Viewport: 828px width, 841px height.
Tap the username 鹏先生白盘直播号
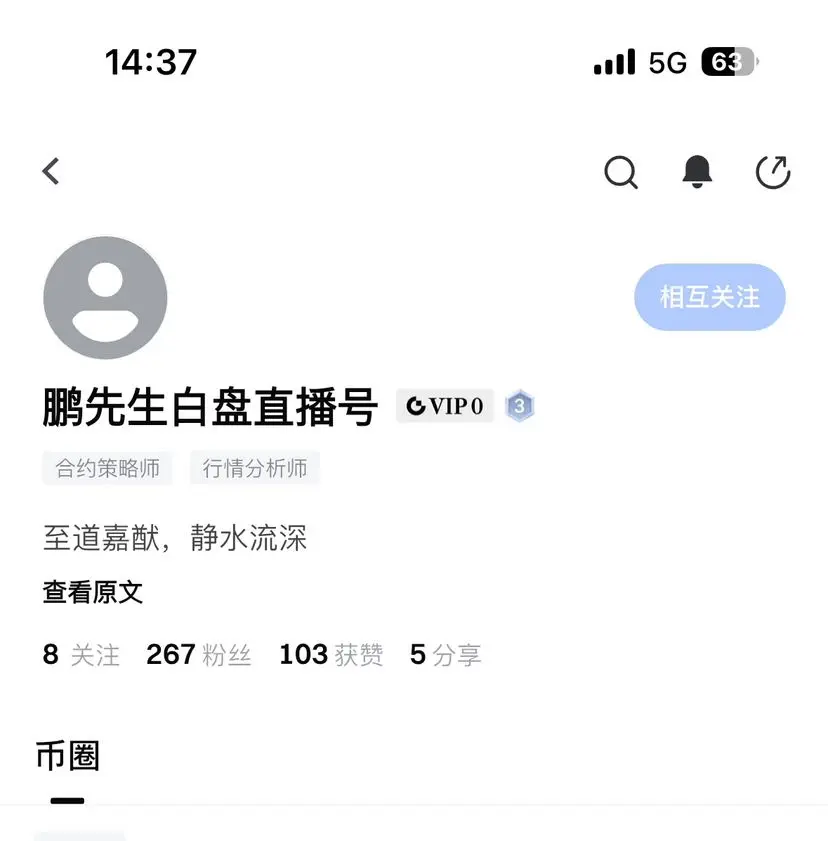210,406
